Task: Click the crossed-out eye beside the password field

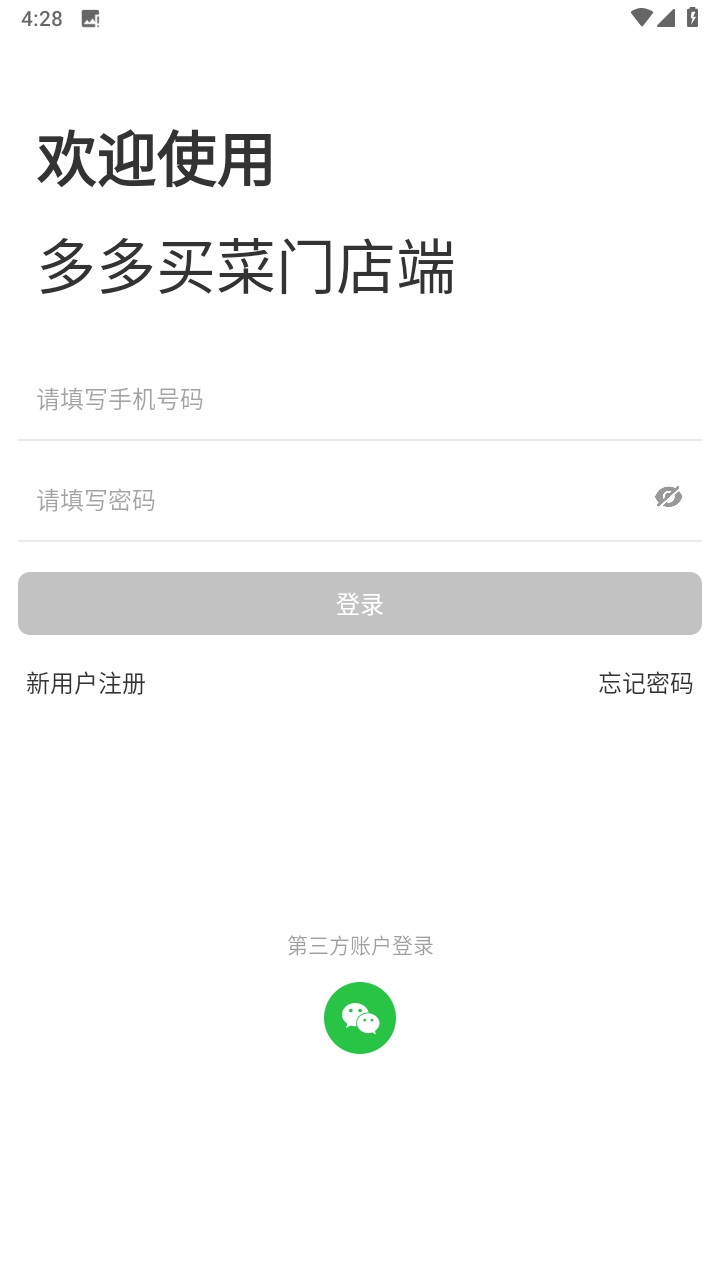Action: [x=668, y=497]
